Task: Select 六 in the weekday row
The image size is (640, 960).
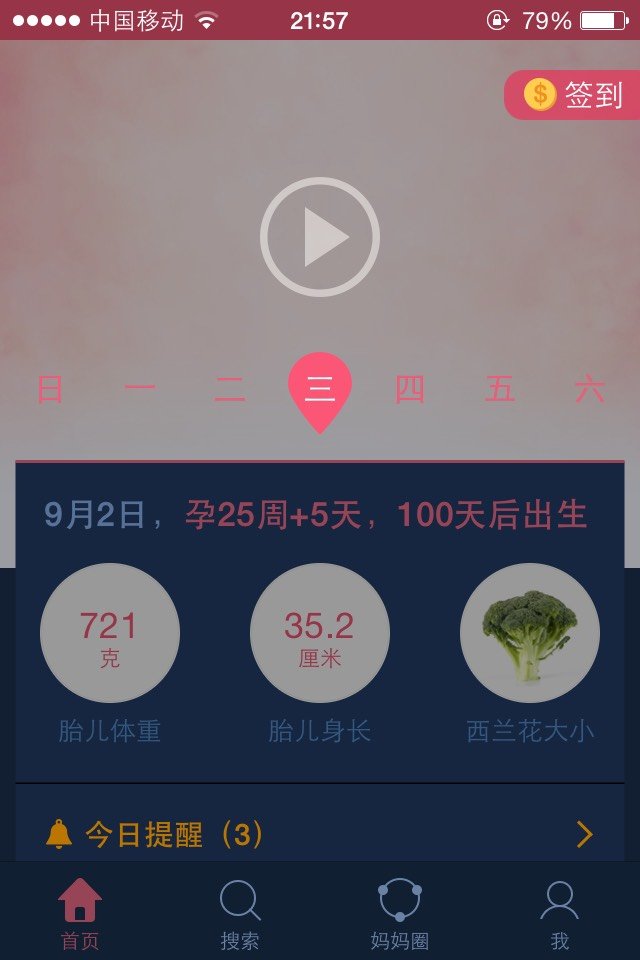Action: click(590, 389)
